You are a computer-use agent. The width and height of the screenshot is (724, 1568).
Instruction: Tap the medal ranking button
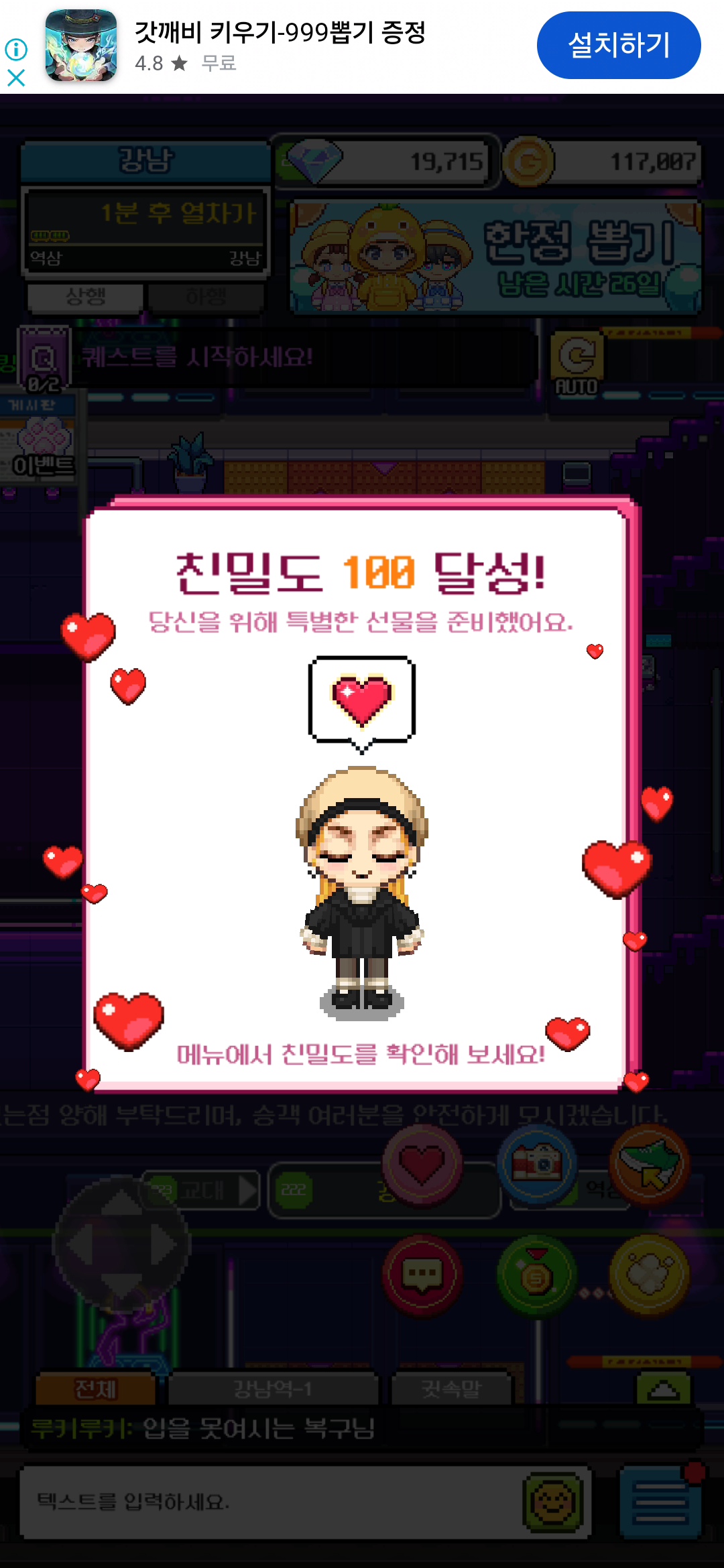click(x=537, y=1276)
